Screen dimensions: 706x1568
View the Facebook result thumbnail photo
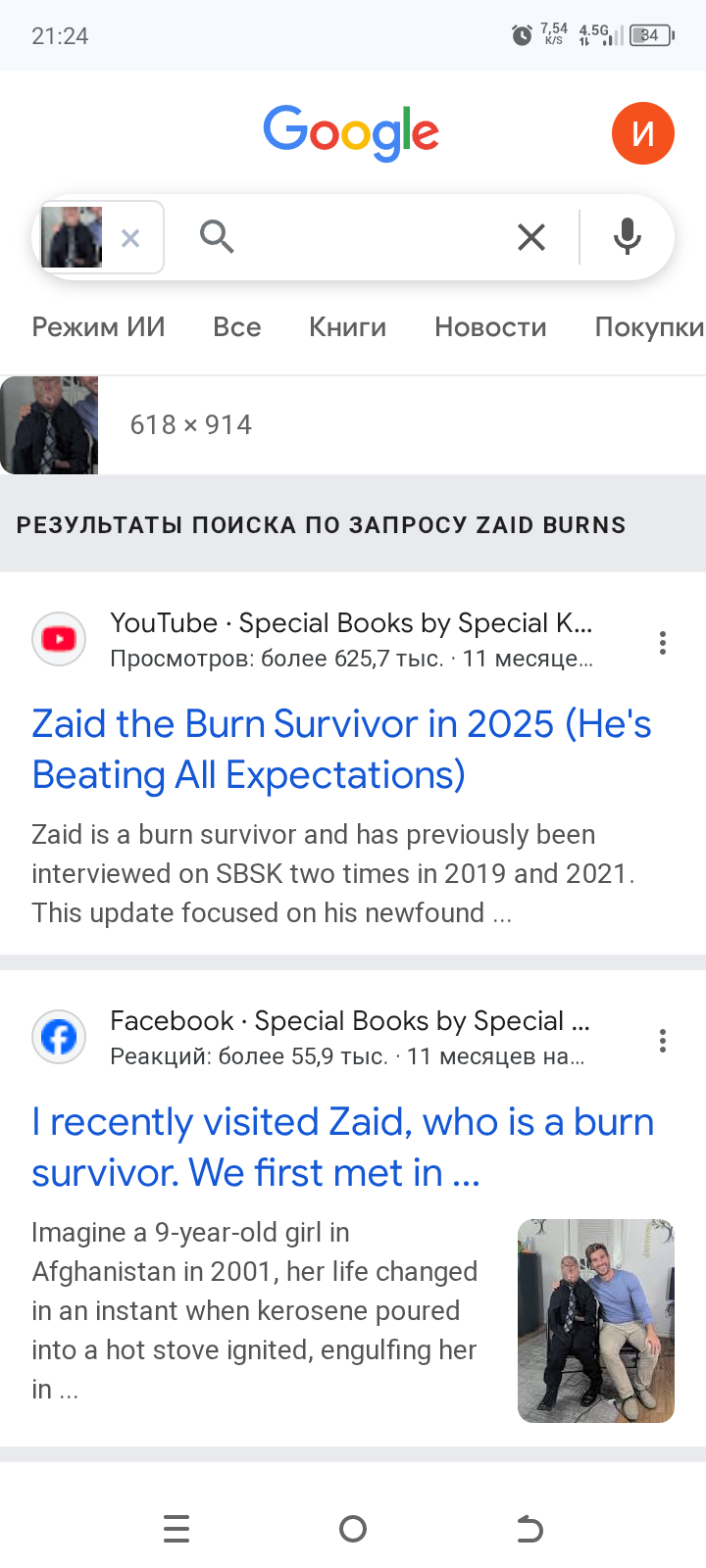(595, 1320)
